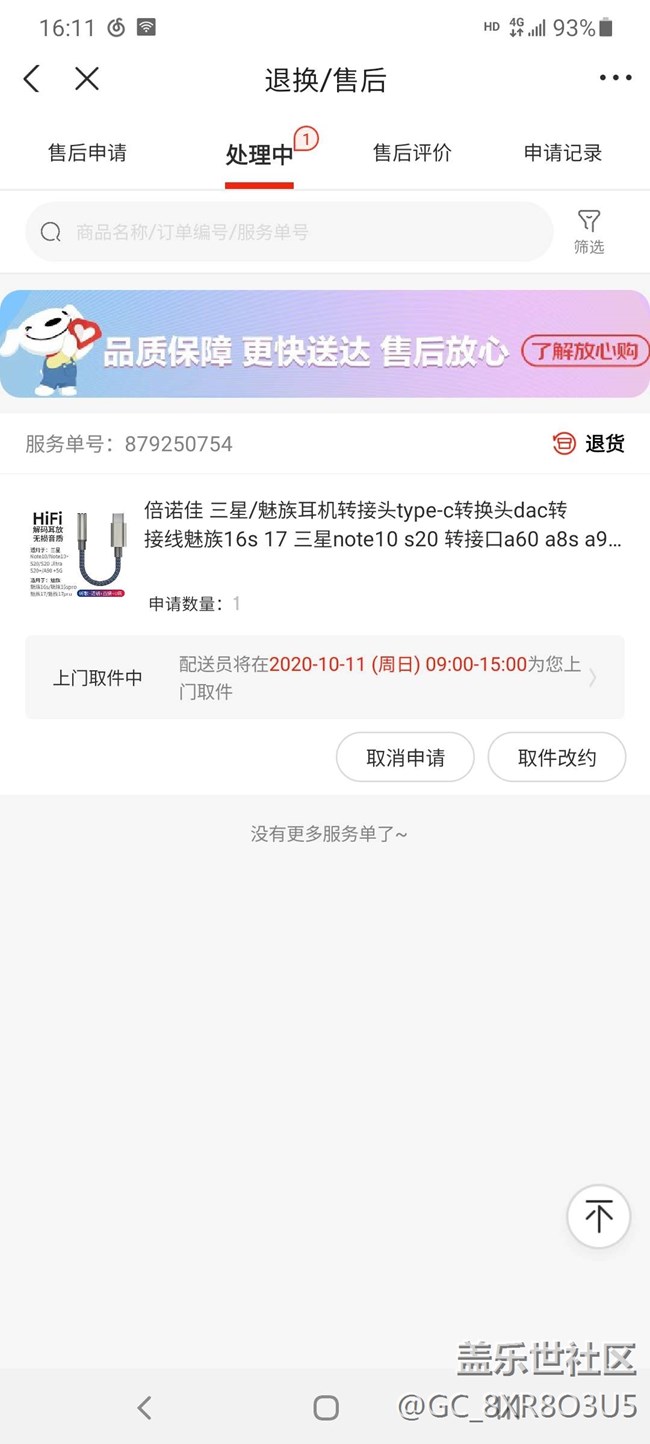The height and width of the screenshot is (1444, 650).
Task: Reschedule pickup with 取件改约
Action: click(x=556, y=757)
